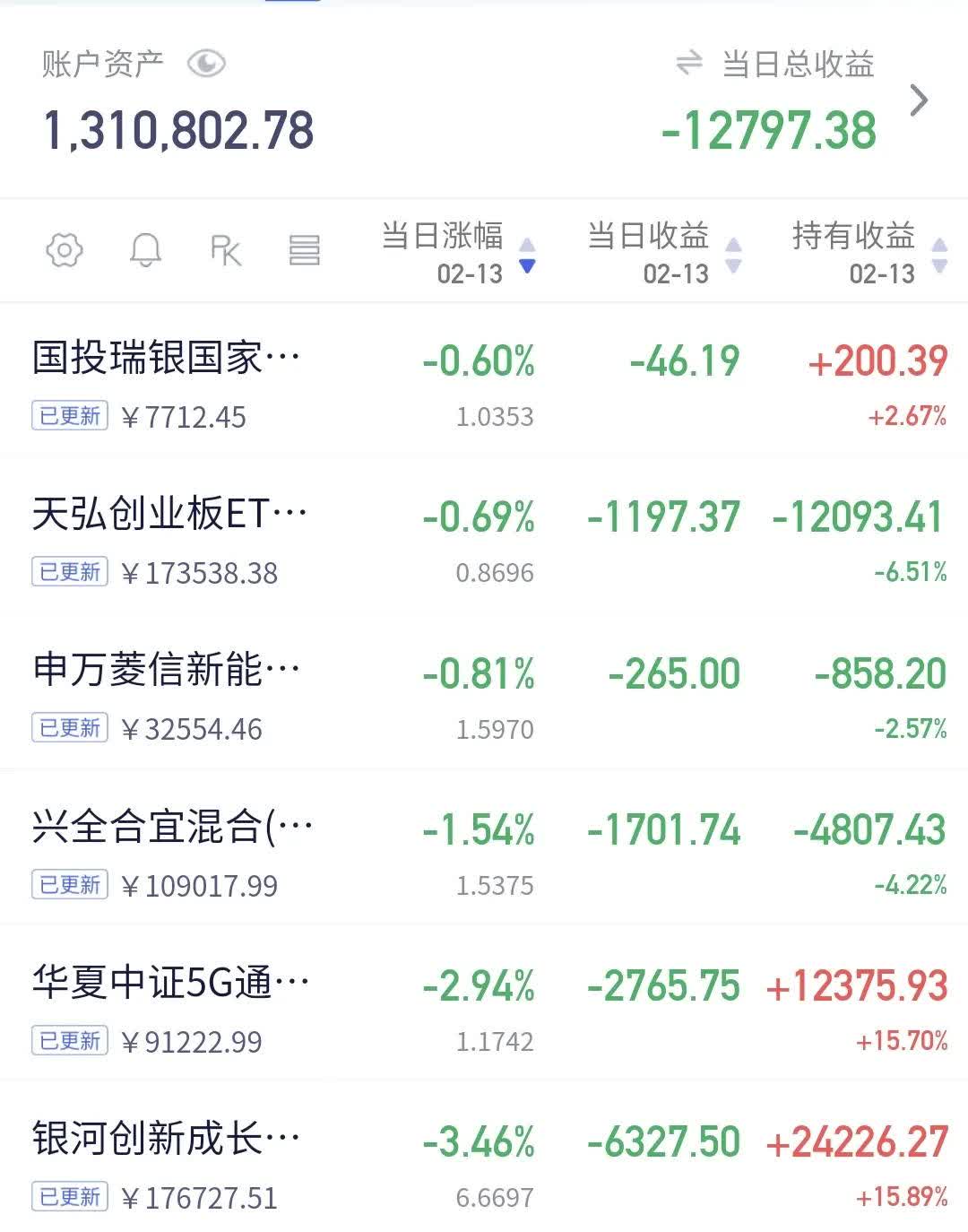Open the settings gear icon
Image resolution: width=968 pixels, height=1232 pixels.
pos(64,251)
